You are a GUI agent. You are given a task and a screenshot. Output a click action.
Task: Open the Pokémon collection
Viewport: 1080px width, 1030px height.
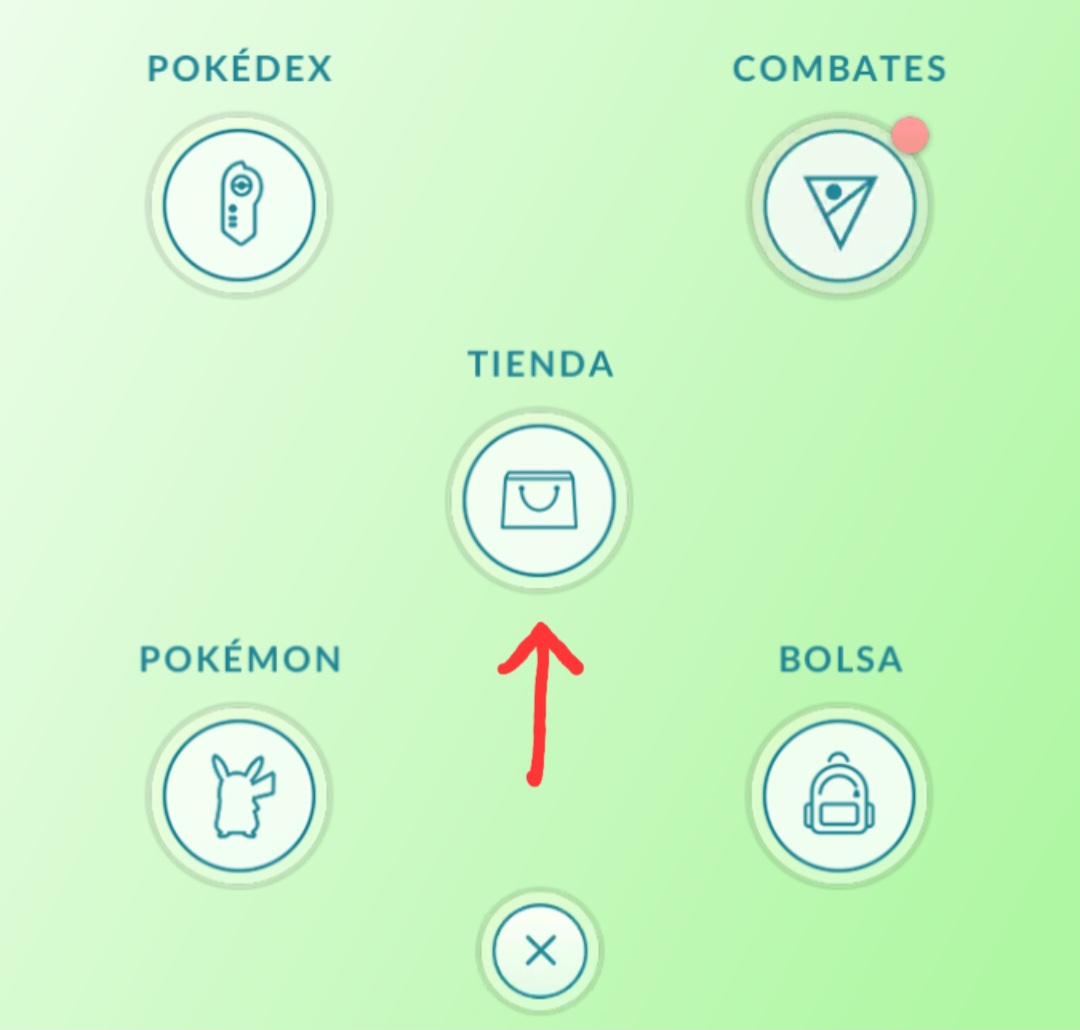coord(239,796)
